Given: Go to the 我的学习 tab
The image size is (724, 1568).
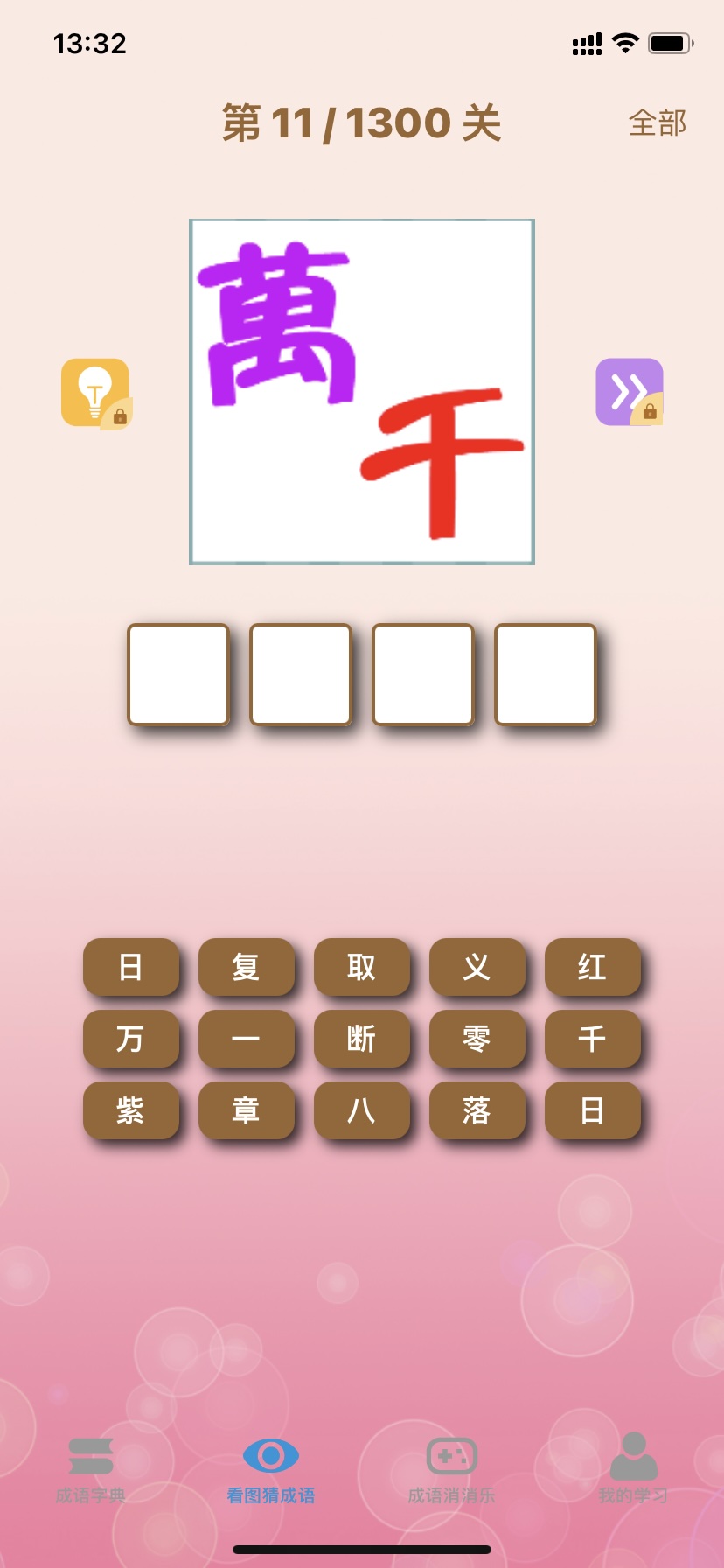Looking at the screenshot, I should point(633,1470).
